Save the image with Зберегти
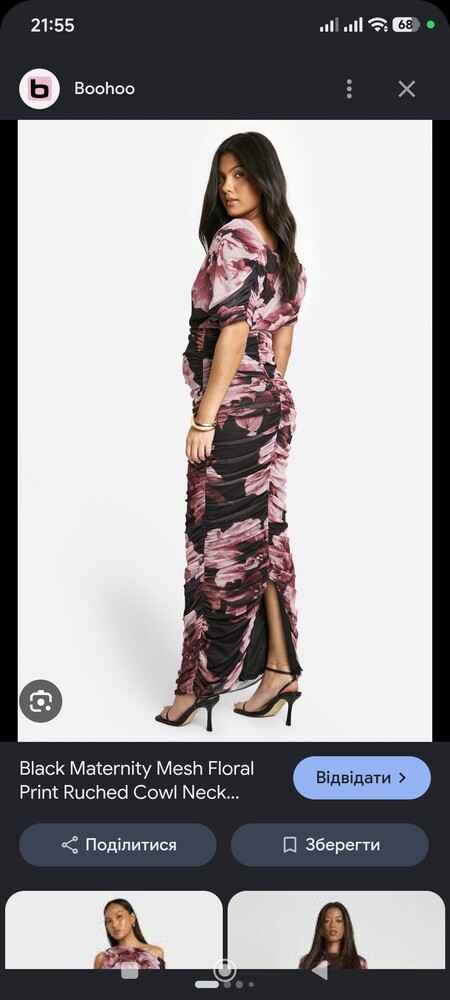 coord(330,844)
